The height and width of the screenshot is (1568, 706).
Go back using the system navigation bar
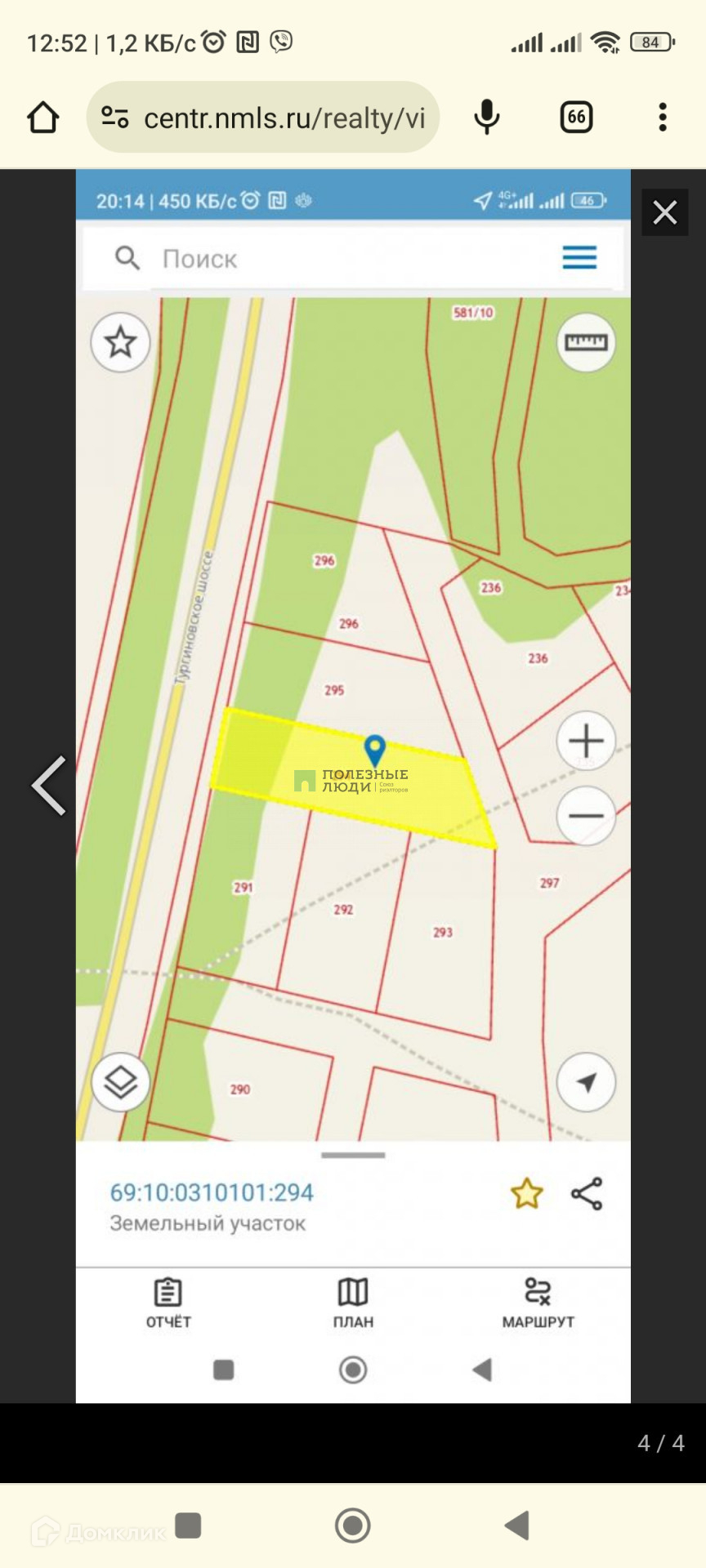[517, 1525]
